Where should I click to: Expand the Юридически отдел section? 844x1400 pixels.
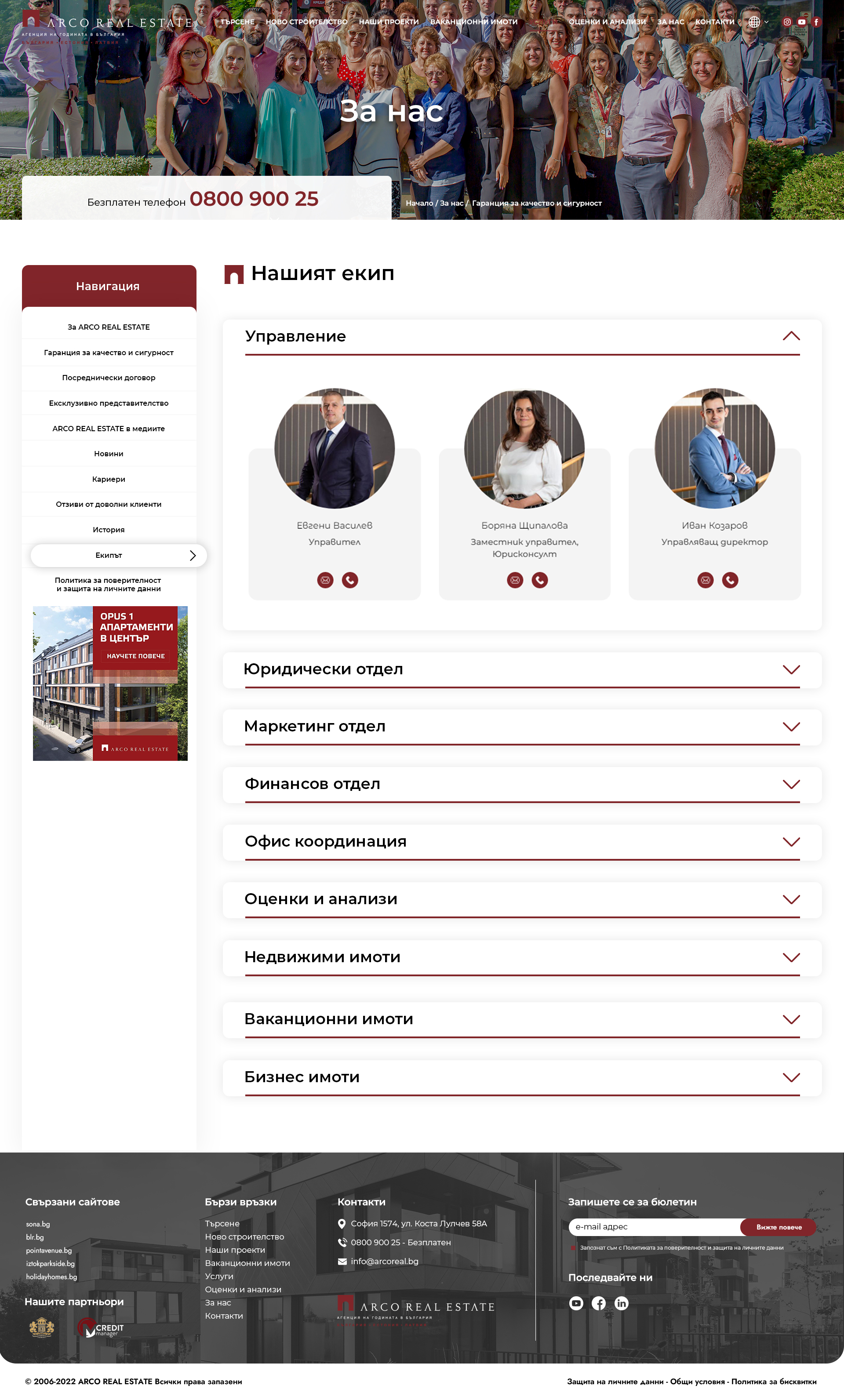[x=790, y=669]
